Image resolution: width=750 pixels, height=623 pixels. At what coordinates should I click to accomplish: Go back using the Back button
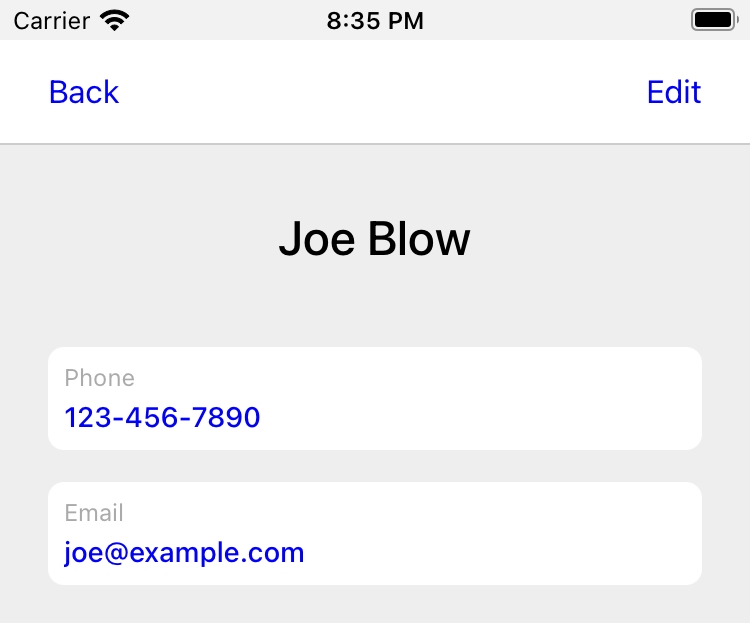pyautogui.click(x=84, y=92)
